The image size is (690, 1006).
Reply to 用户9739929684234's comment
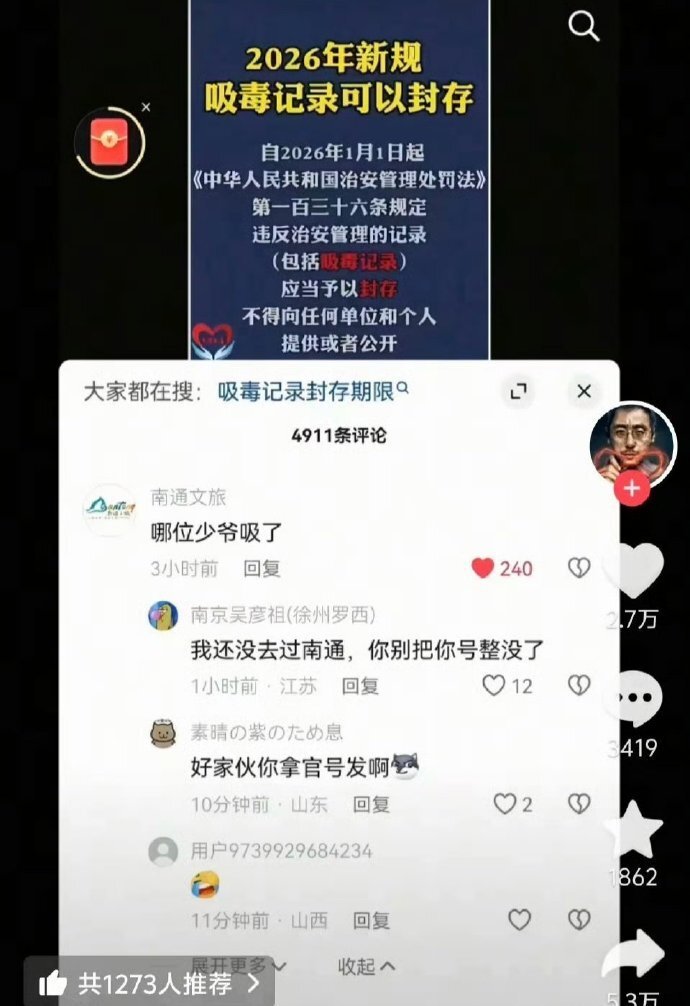pos(371,920)
